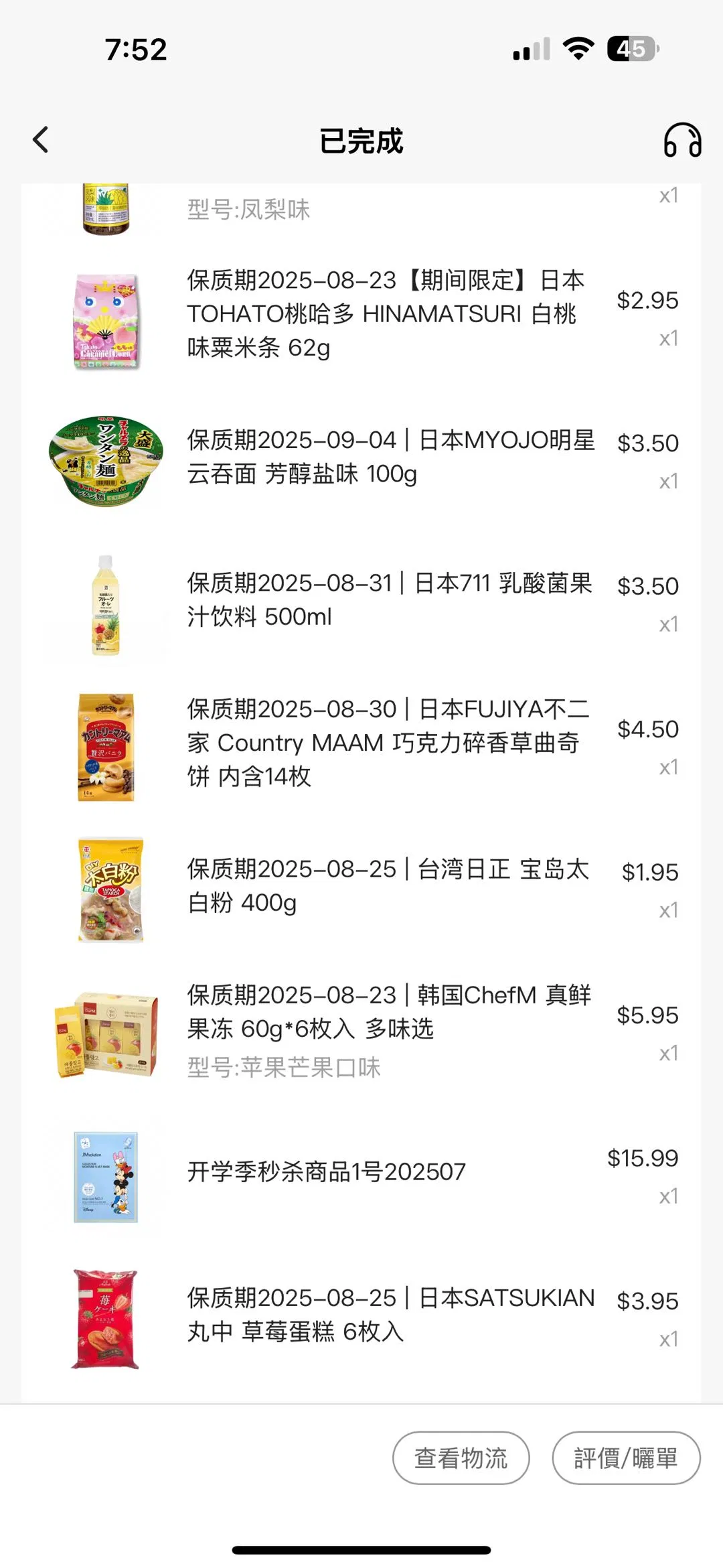View the 开学季秒杀商品1号202507 item

click(326, 1172)
